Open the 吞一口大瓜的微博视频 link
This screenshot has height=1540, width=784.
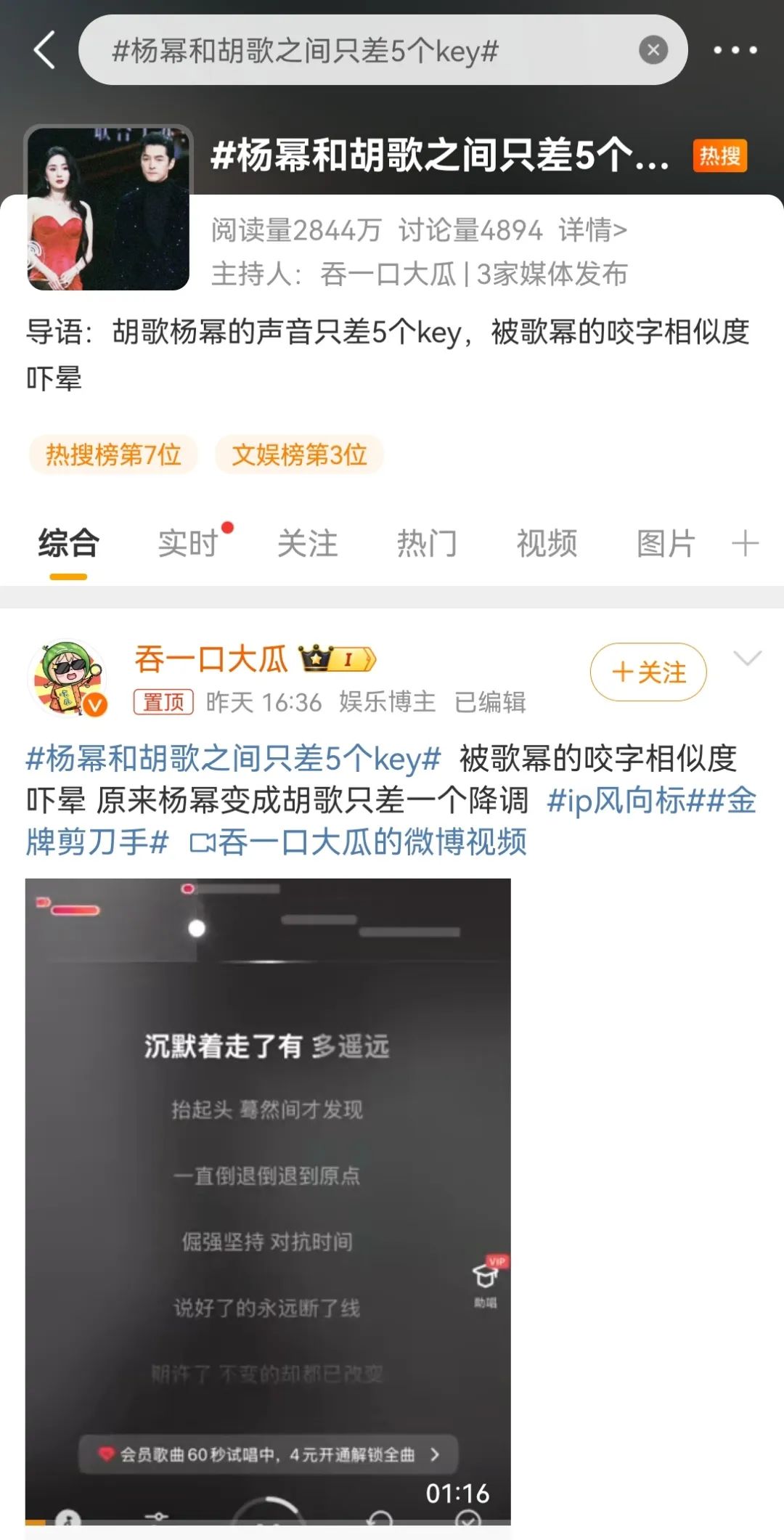[359, 842]
